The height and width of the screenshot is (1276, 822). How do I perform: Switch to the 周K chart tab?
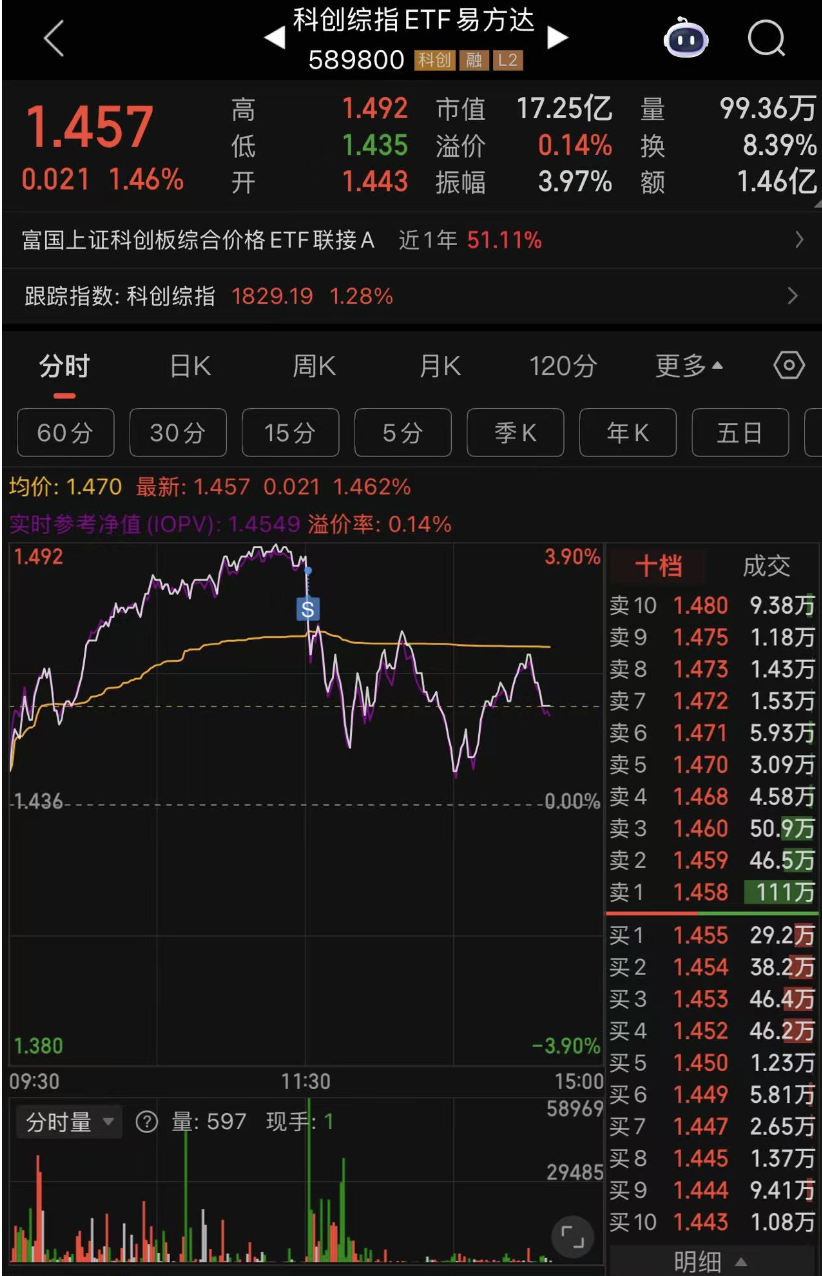314,367
